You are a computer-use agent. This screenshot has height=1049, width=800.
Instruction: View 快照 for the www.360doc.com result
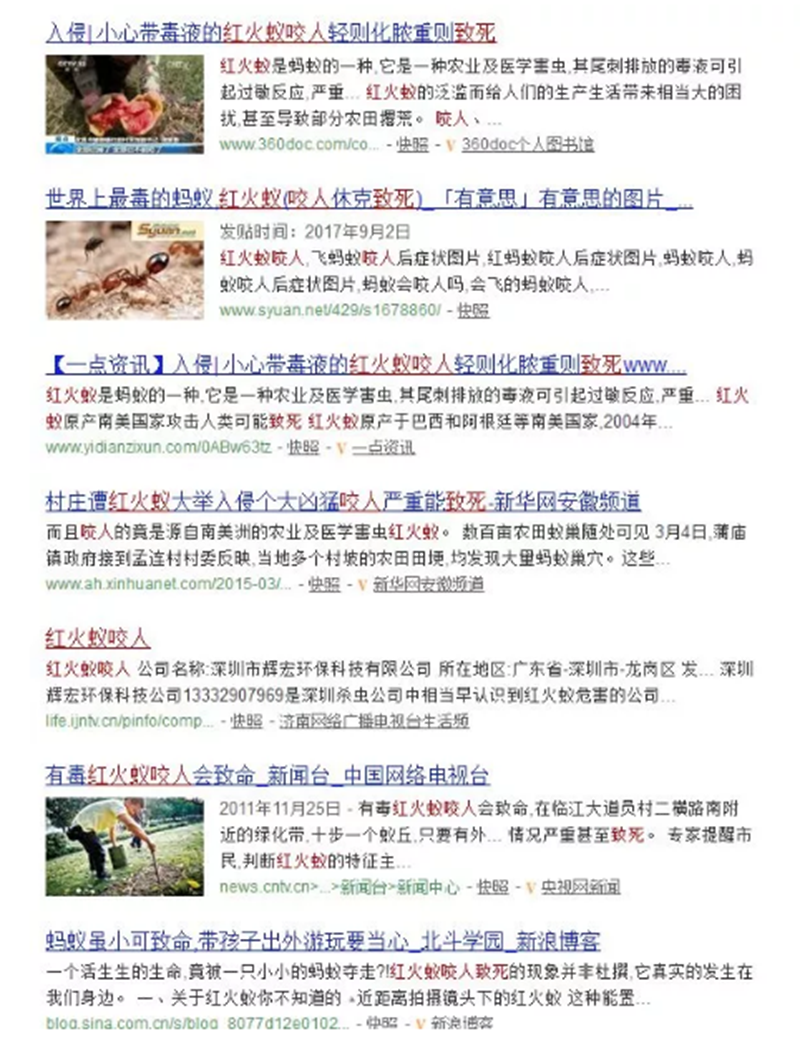pyautogui.click(x=412, y=145)
